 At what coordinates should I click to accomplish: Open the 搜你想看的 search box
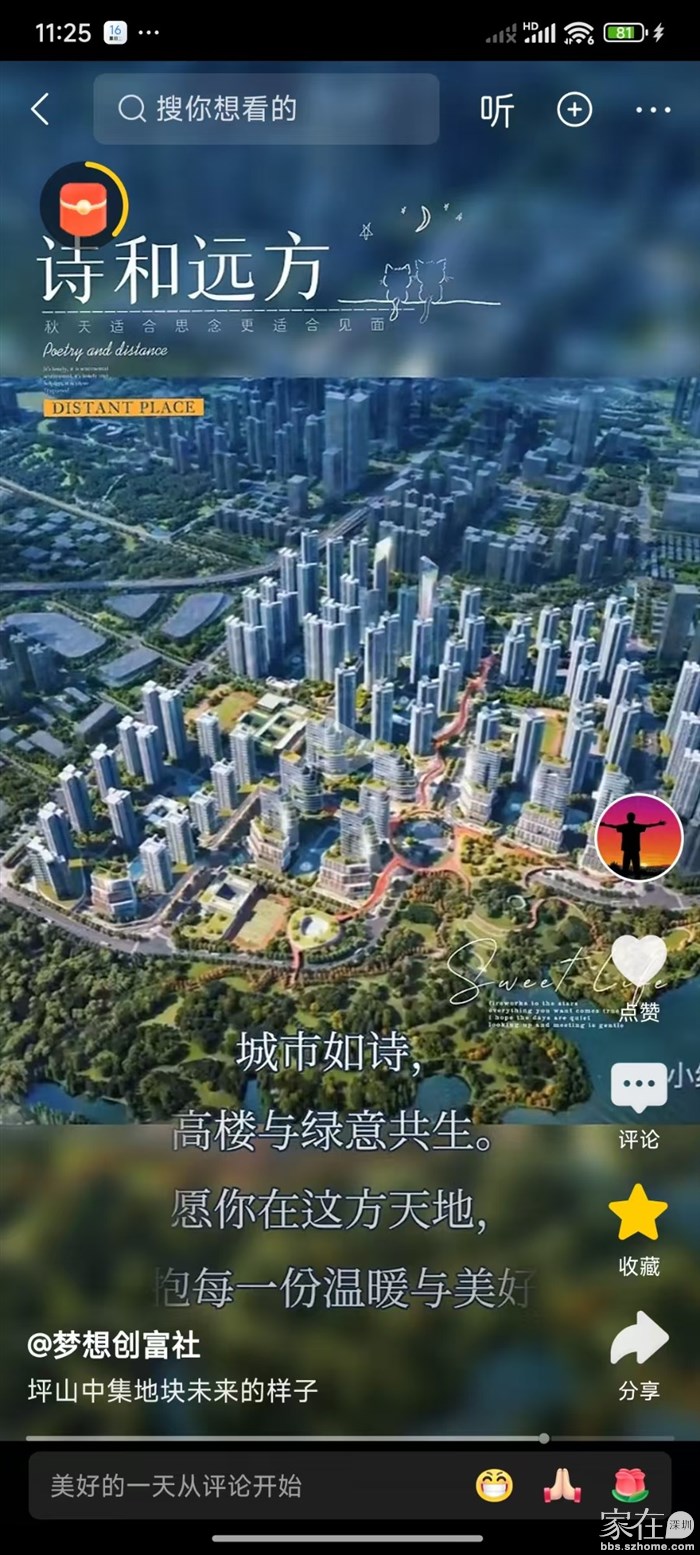(x=266, y=109)
